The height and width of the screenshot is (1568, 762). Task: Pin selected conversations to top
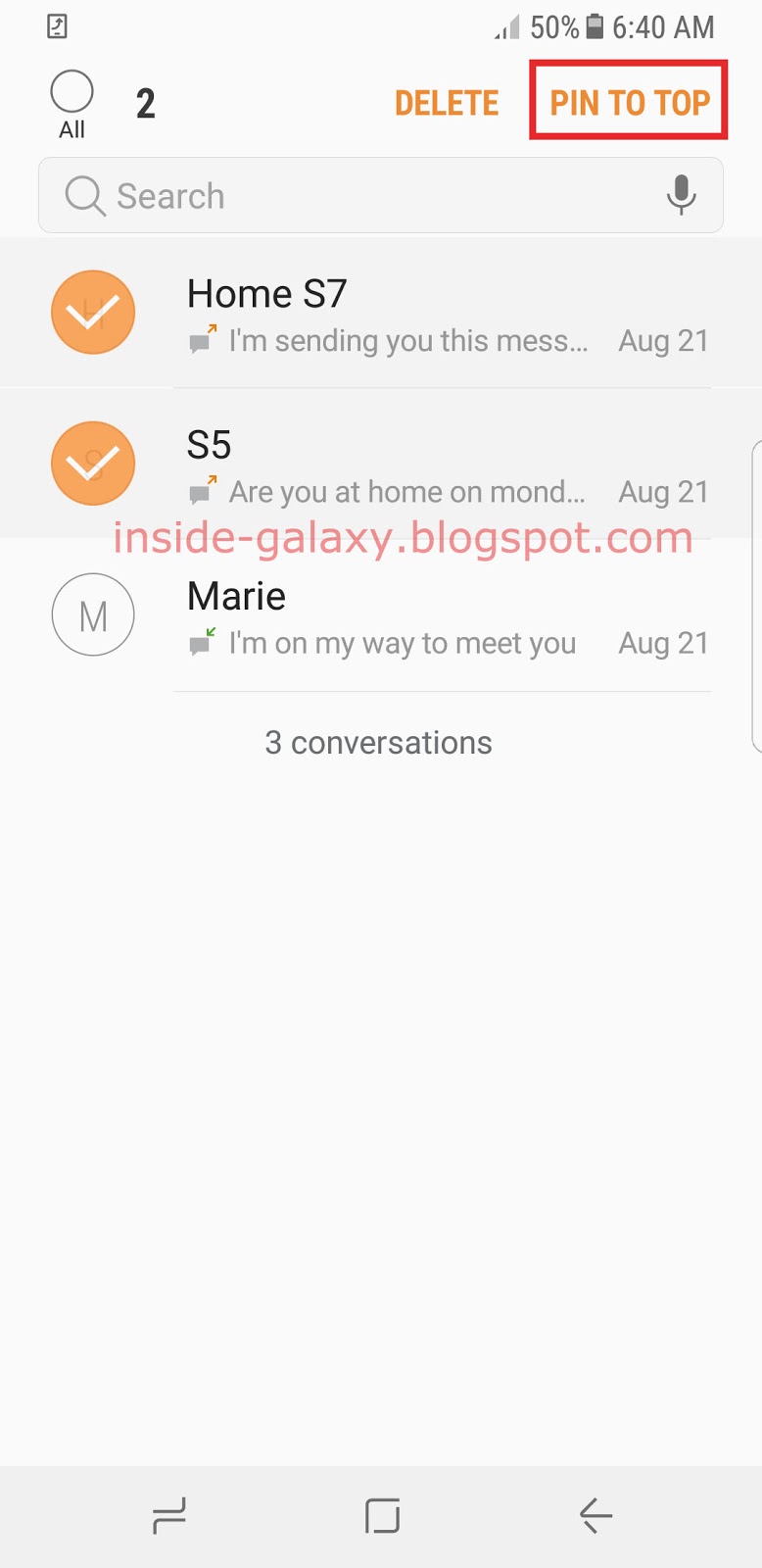629,103
